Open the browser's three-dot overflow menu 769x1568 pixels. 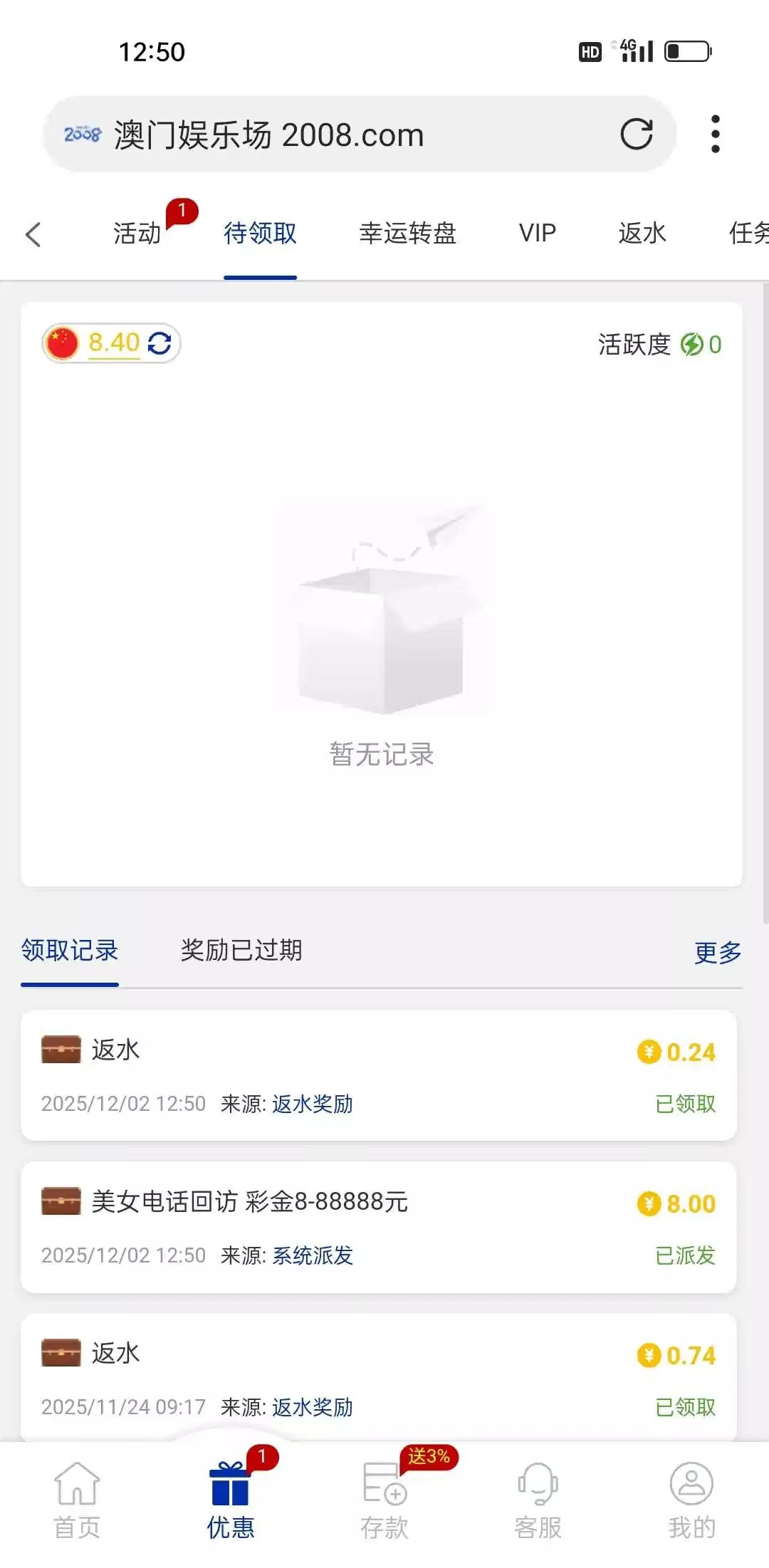[x=715, y=134]
